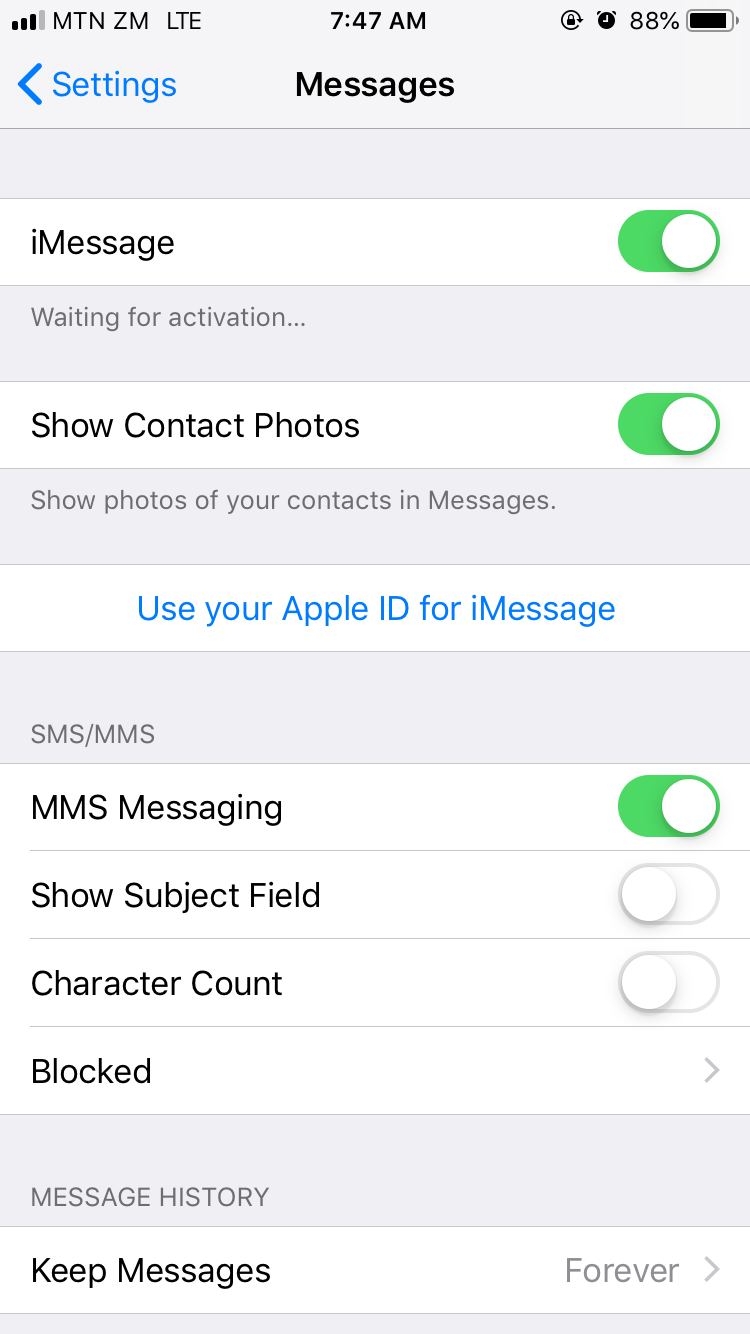The height and width of the screenshot is (1334, 750).
Task: Go back to Settings
Action: [x=97, y=85]
